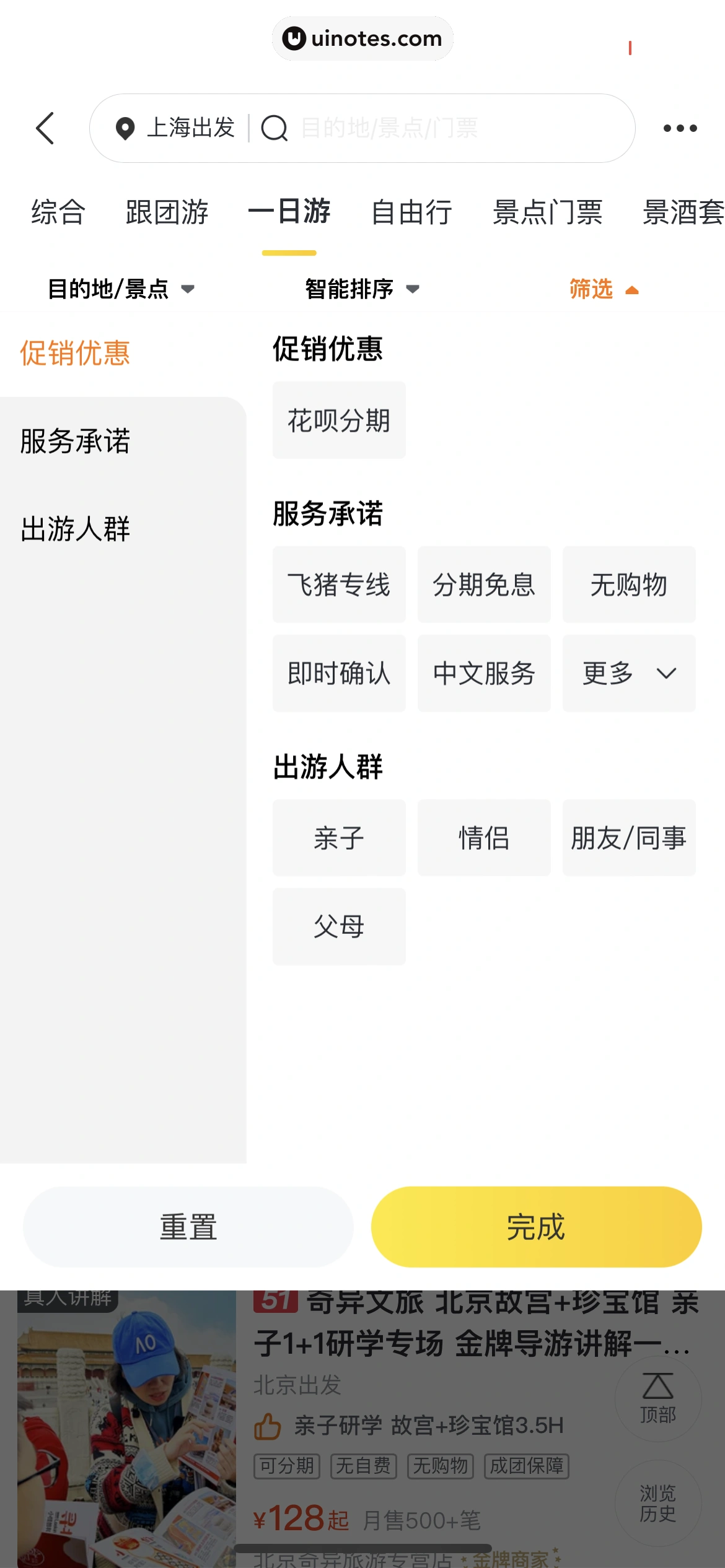Select the 飞猪专线 filter chip
Image resolution: width=725 pixels, height=1568 pixels.
click(x=339, y=585)
